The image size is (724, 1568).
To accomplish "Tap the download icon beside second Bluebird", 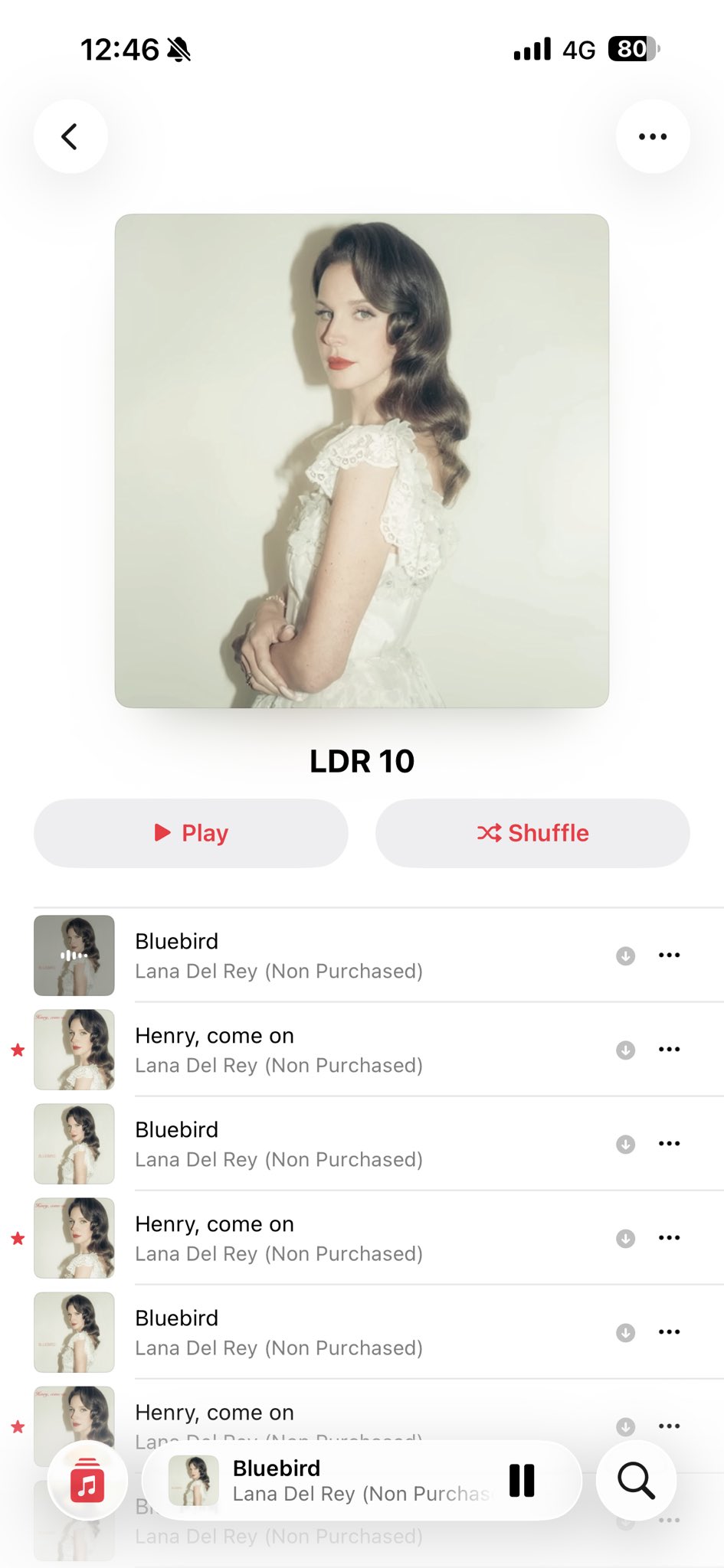I will click(625, 1143).
